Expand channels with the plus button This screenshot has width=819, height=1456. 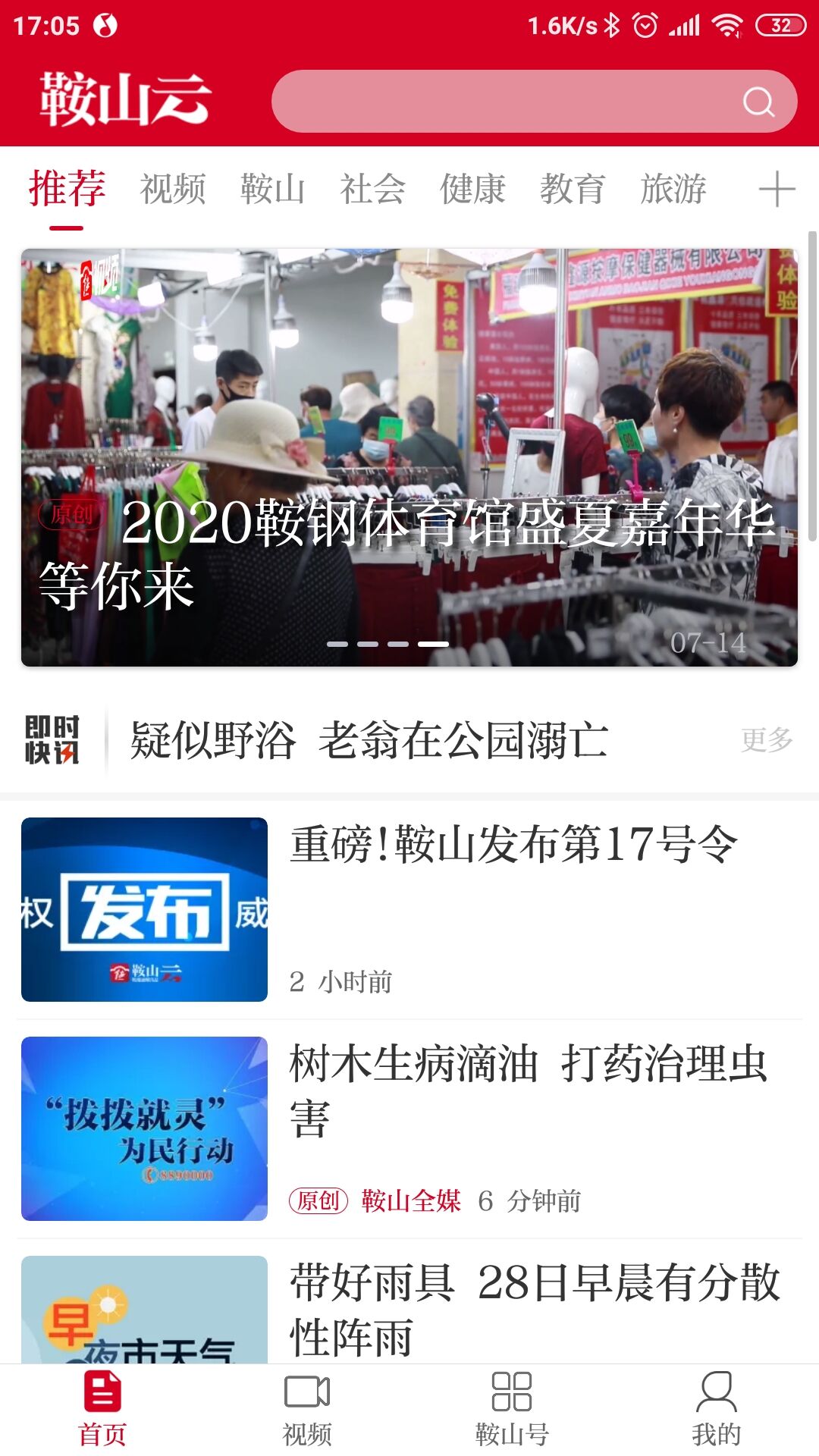pos(778,190)
